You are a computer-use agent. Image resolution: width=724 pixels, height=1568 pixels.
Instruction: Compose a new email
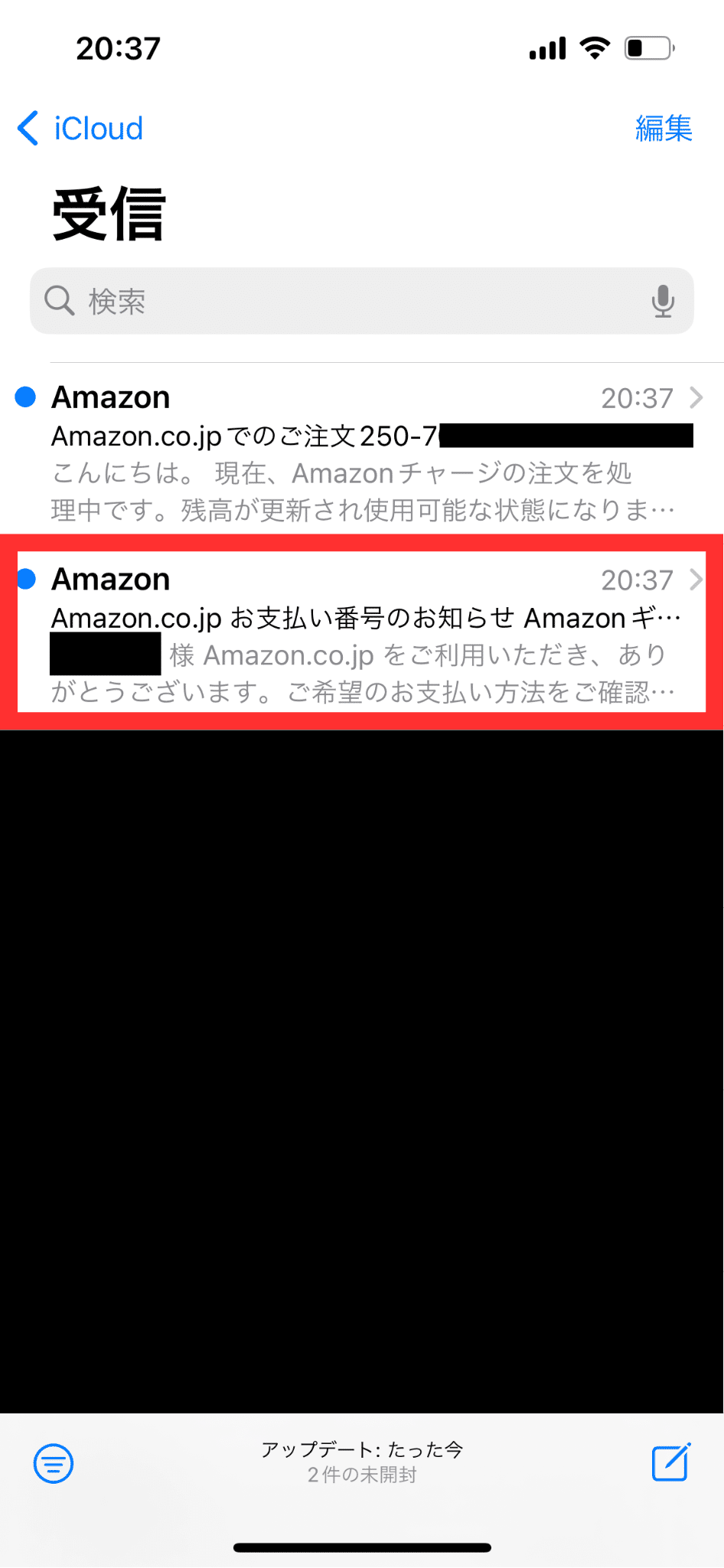tap(671, 1462)
